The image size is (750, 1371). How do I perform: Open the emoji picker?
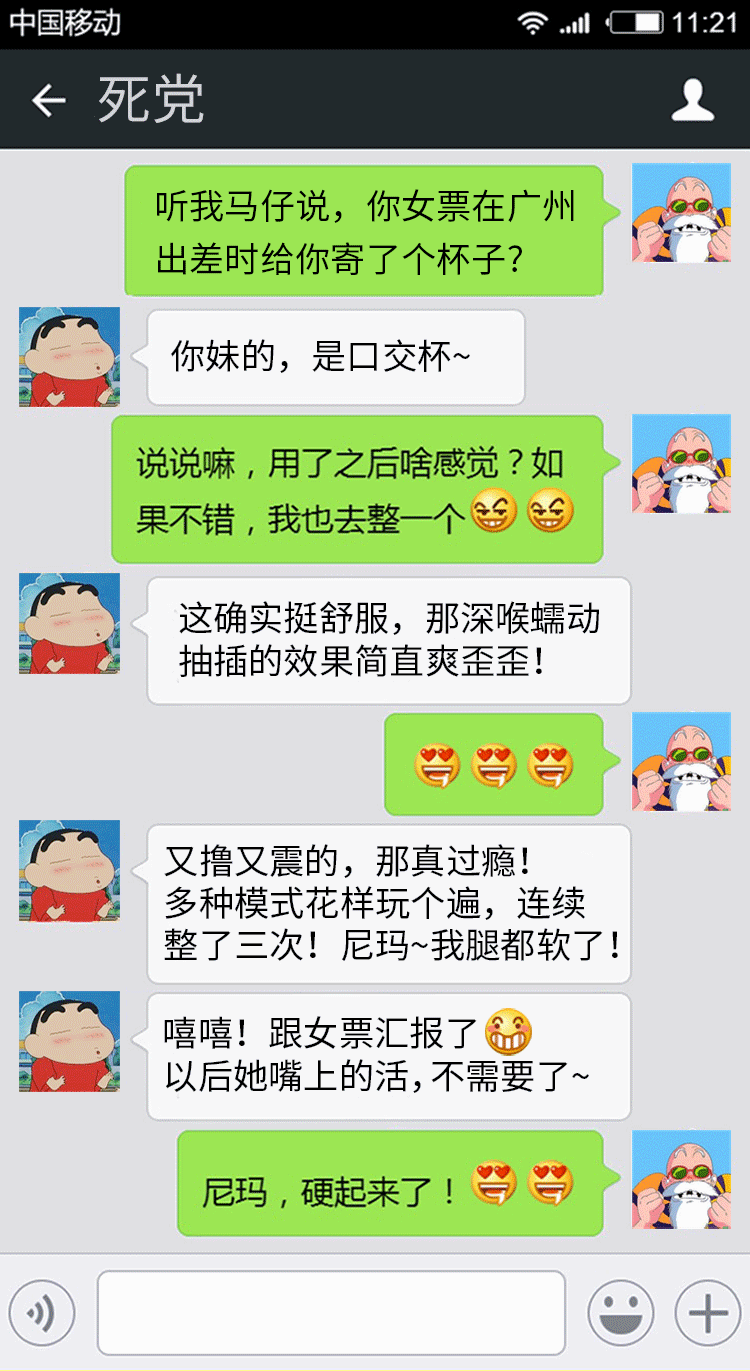click(x=620, y=1312)
